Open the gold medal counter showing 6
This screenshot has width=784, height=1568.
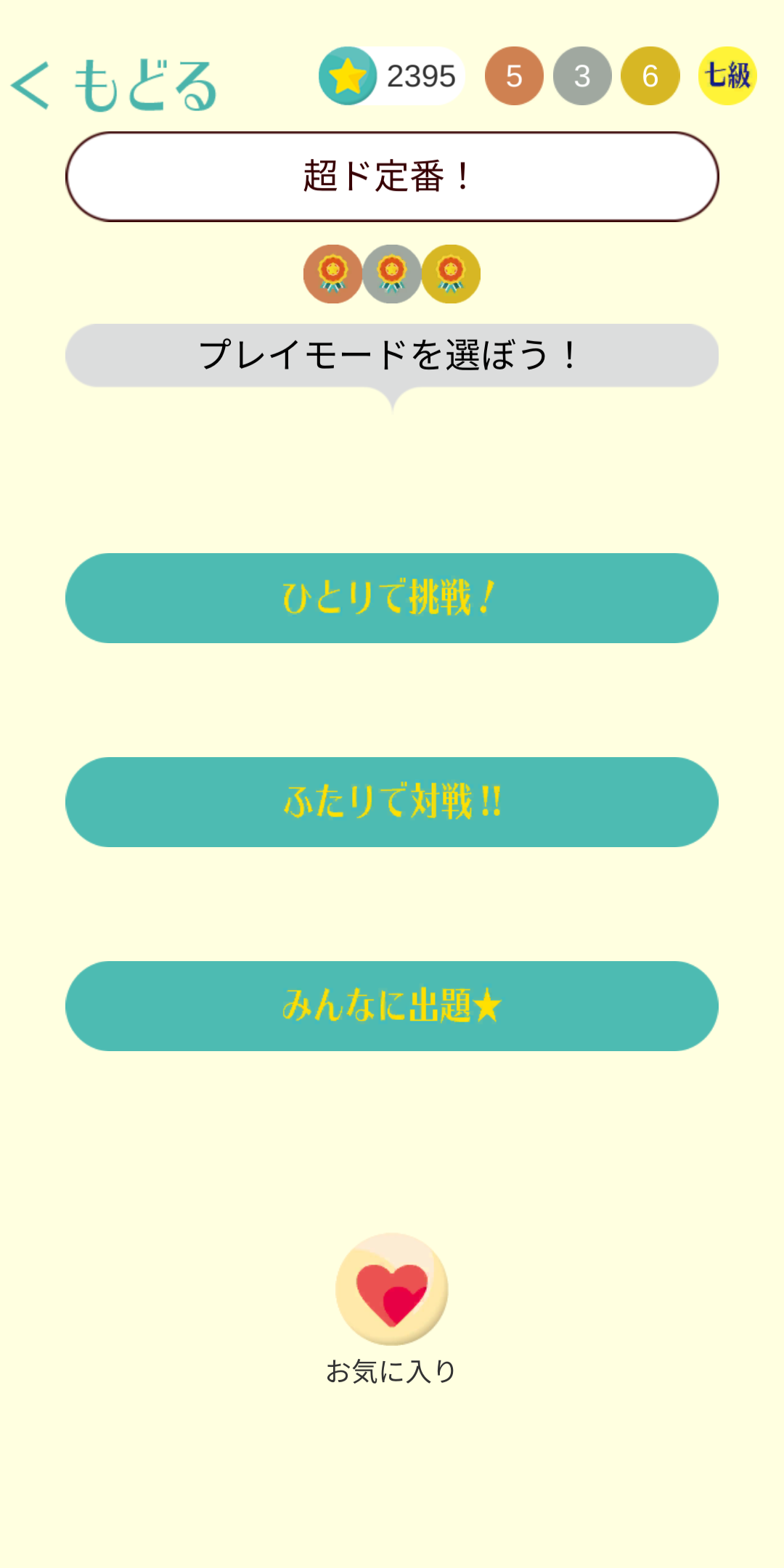(648, 75)
